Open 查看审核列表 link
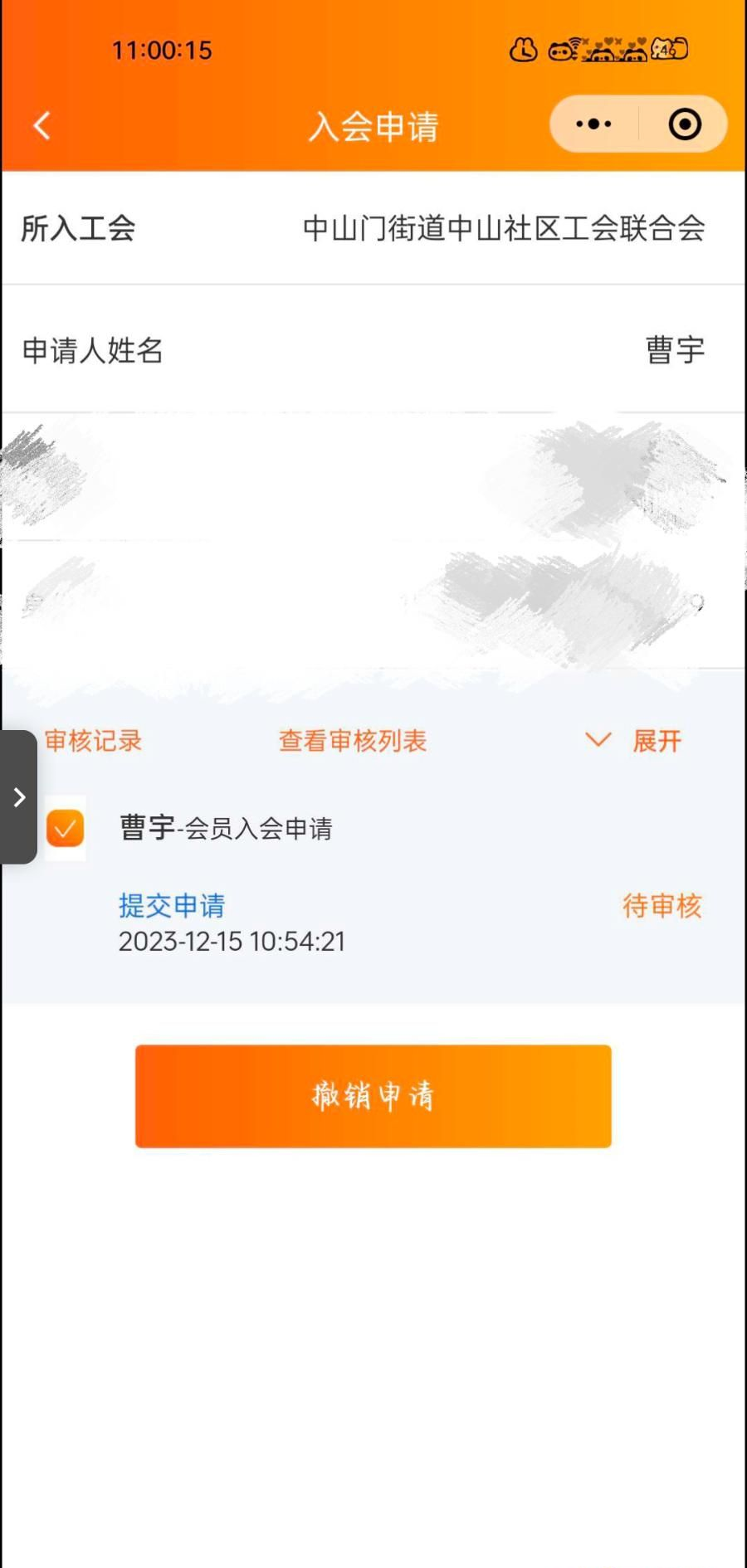The height and width of the screenshot is (1568, 747). (x=352, y=740)
